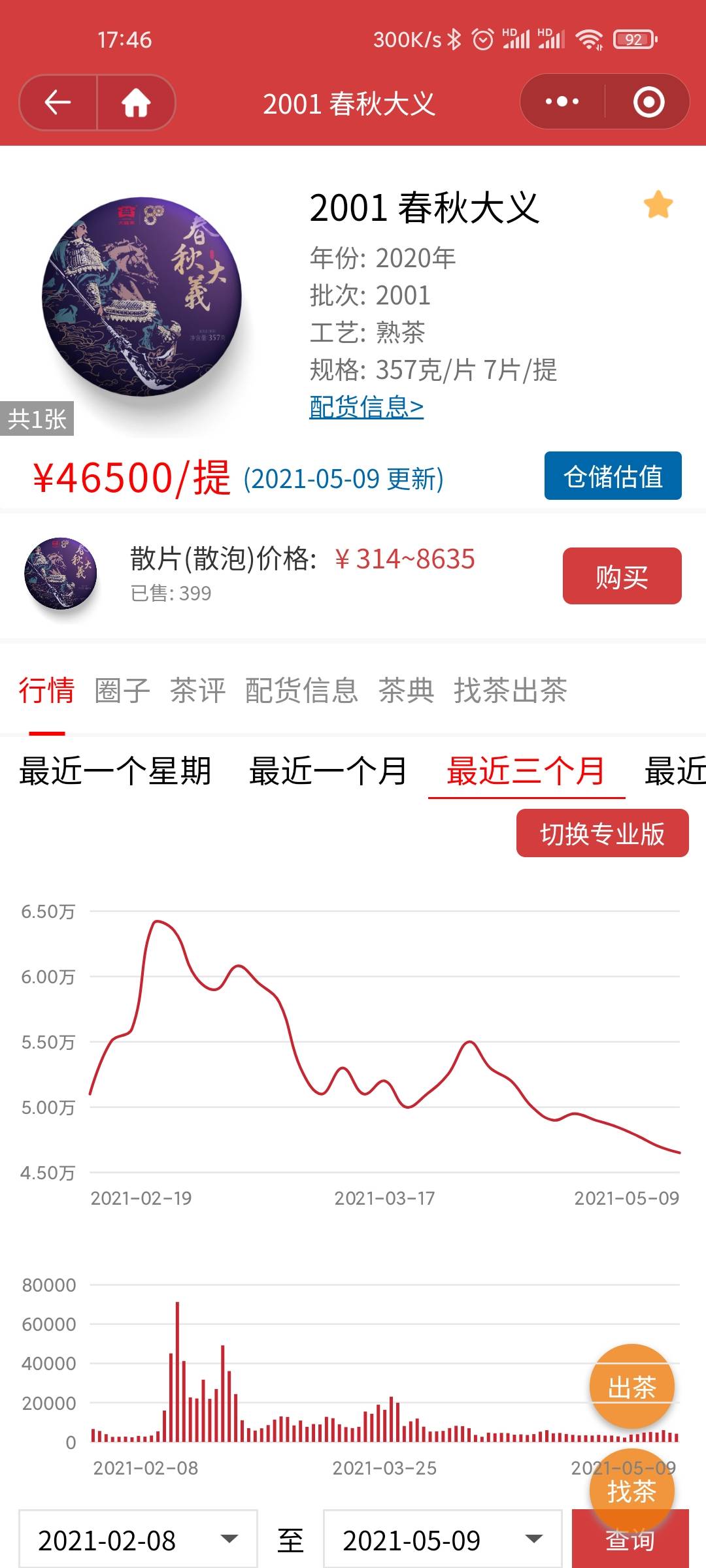Open the end date dropdown 2021-05-09
Image resolution: width=706 pixels, height=1568 pixels.
point(443,1539)
